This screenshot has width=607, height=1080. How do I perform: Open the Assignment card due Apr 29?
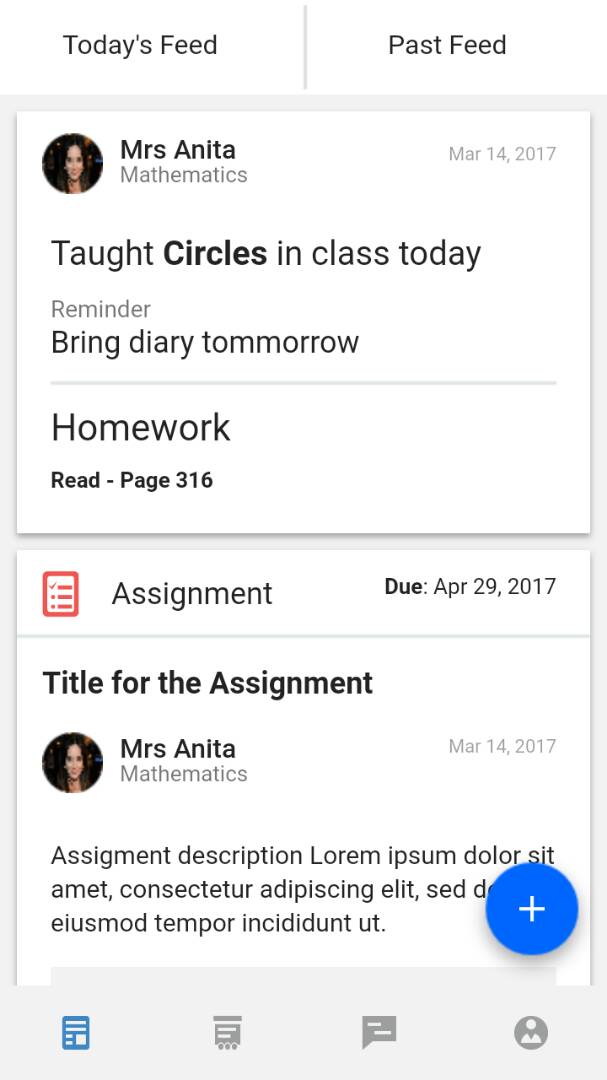303,768
